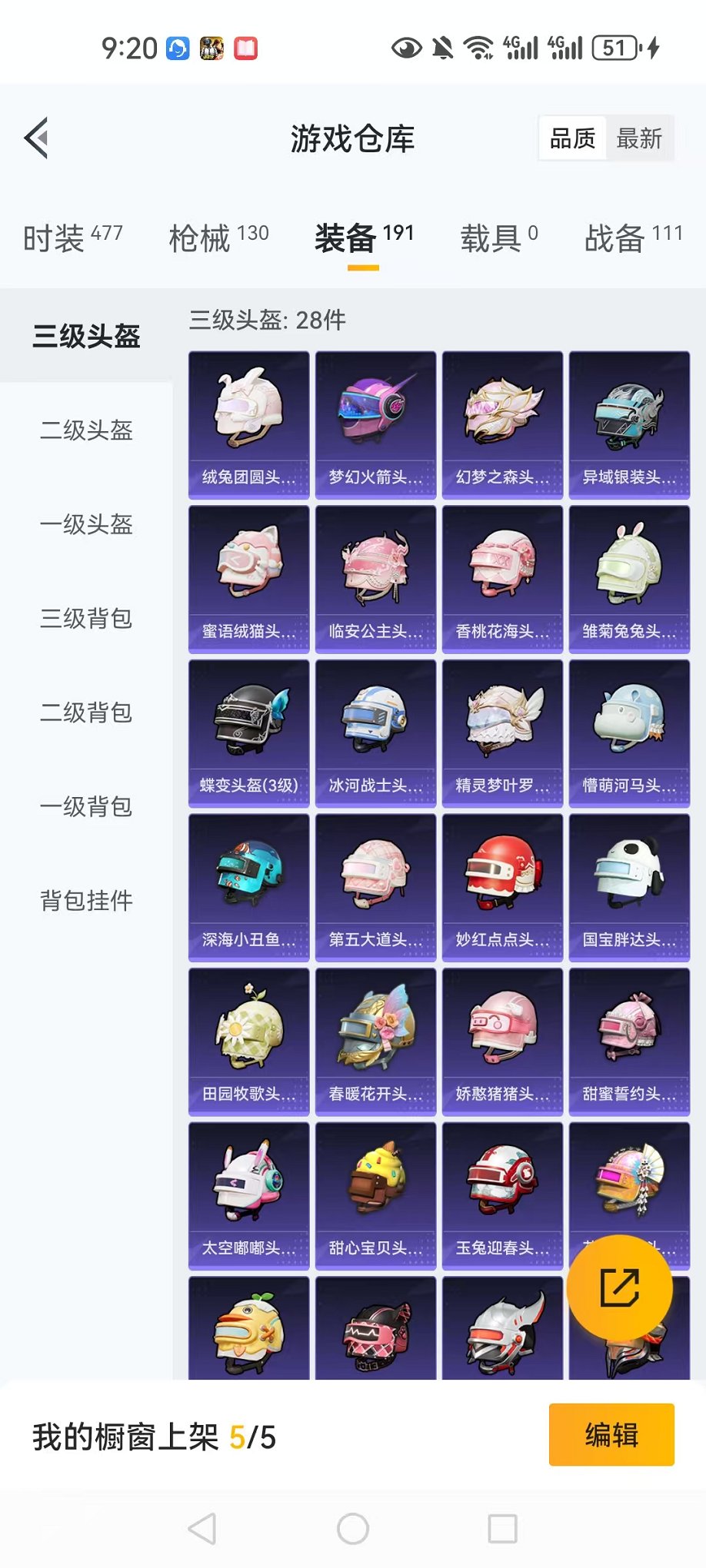The height and width of the screenshot is (1568, 706).
Task: Tap the system home button
Action: [x=353, y=1529]
